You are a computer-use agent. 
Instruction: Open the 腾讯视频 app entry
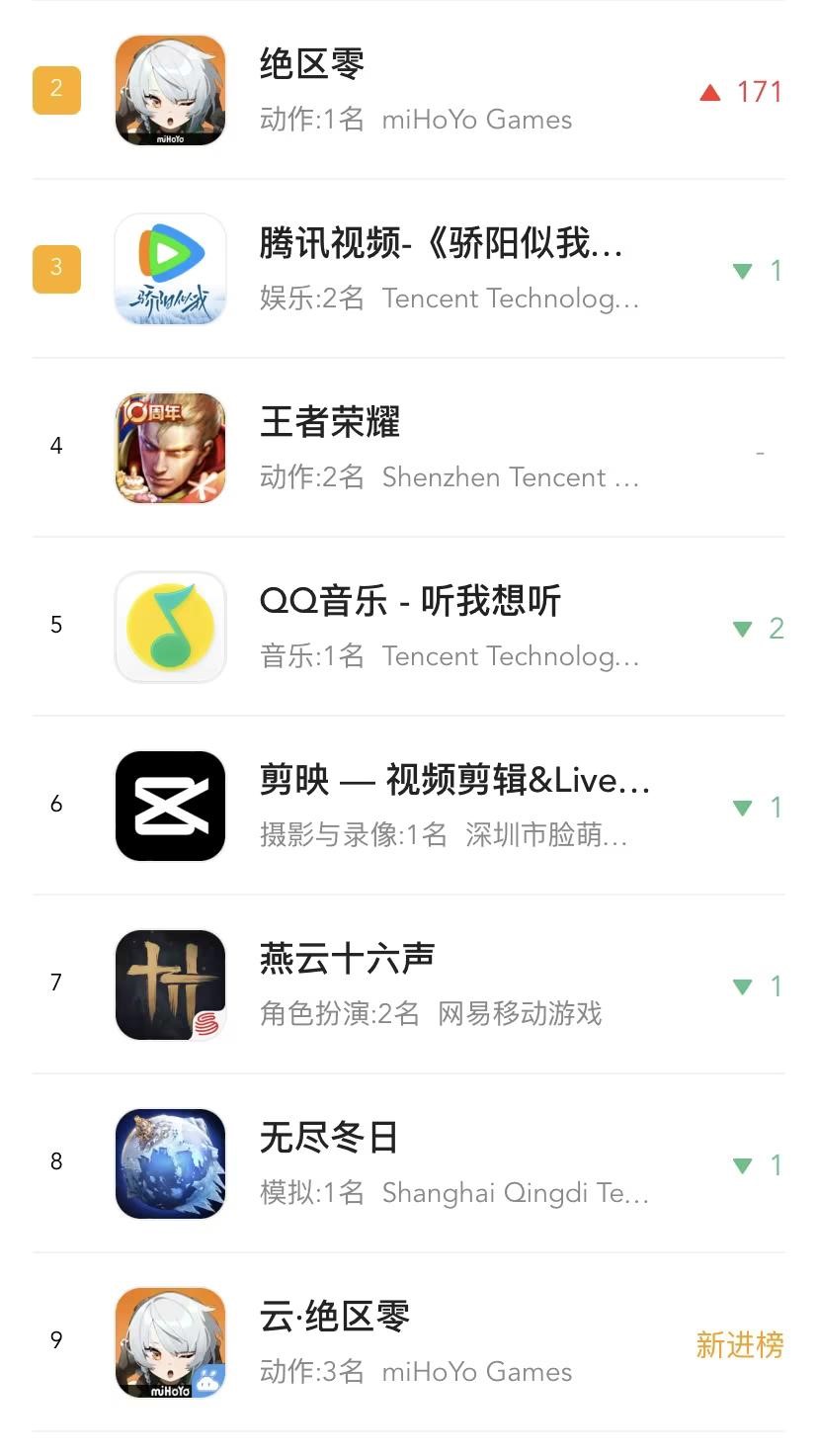pos(409,269)
